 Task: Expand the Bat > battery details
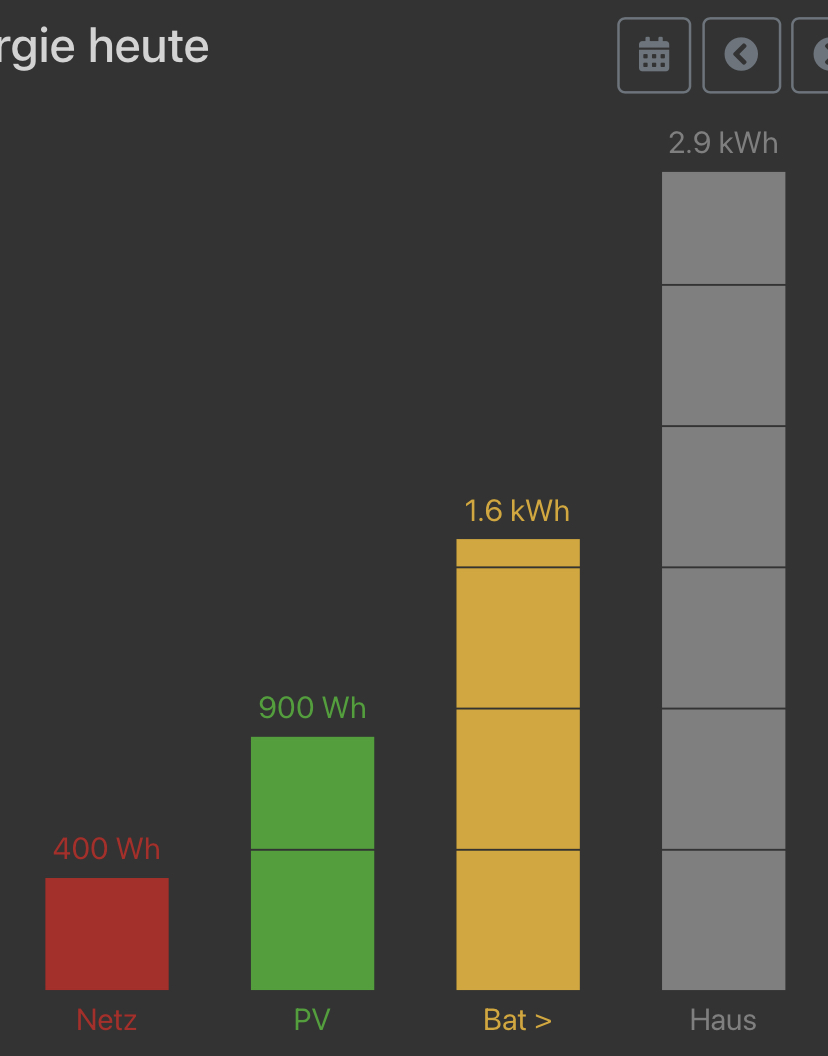(x=517, y=1020)
